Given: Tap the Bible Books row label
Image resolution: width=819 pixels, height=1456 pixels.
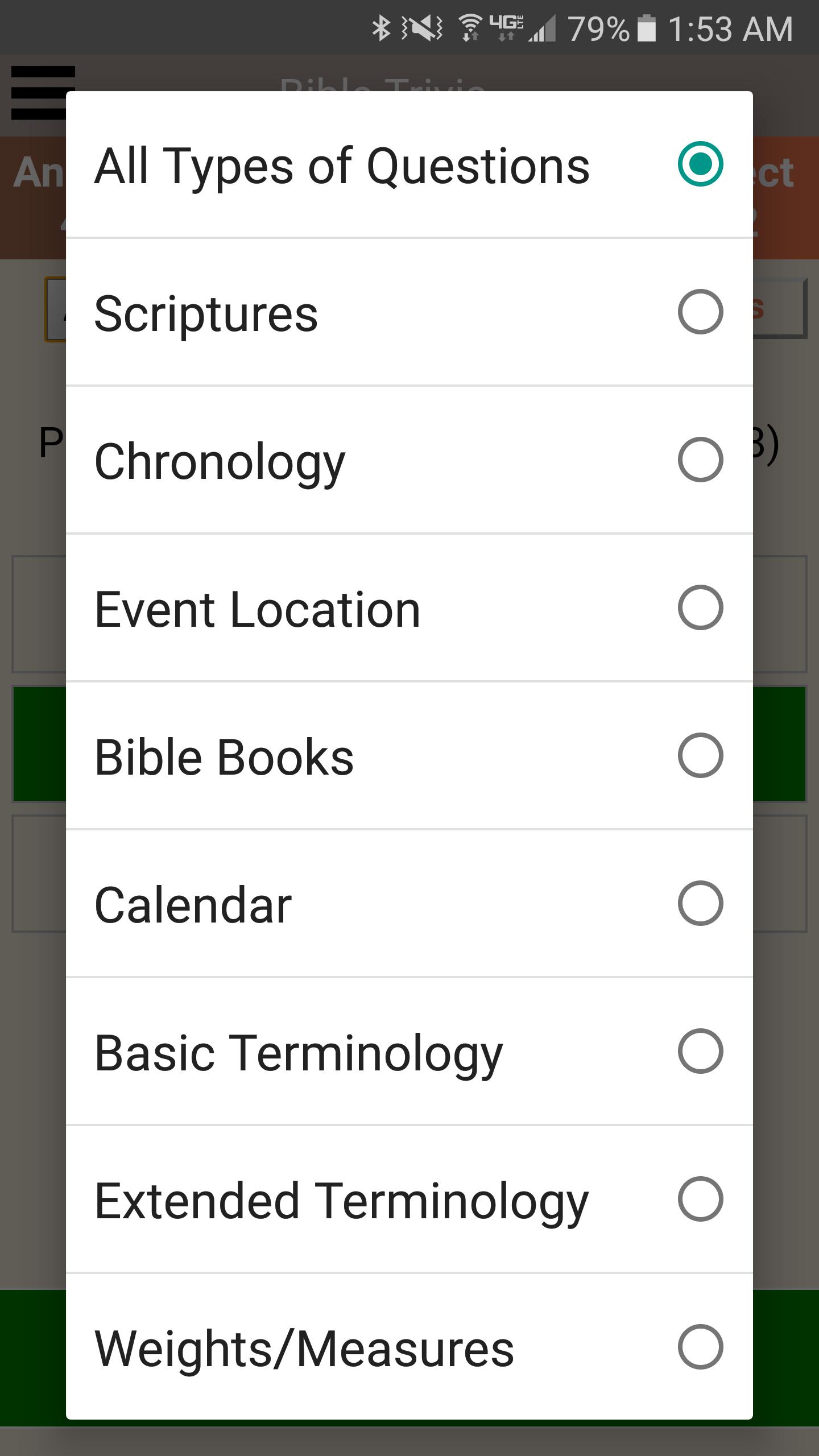Looking at the screenshot, I should click(224, 755).
